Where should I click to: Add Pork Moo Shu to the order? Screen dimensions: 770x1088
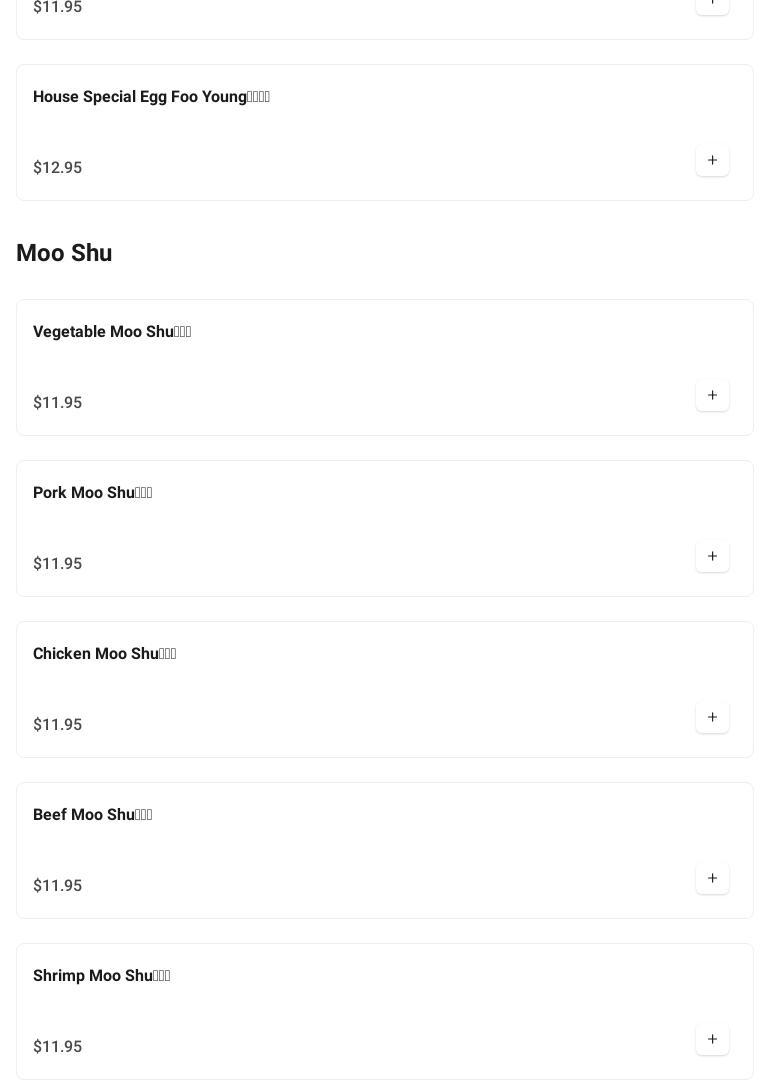coord(712,556)
